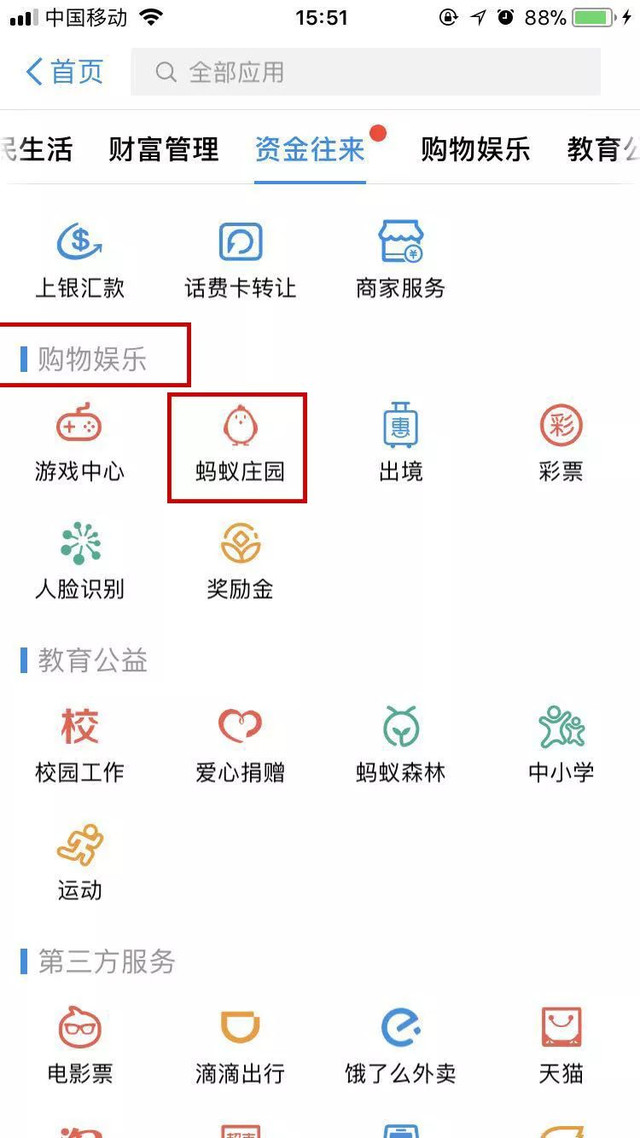Go back to 首页
640x1138 pixels.
click(x=64, y=72)
